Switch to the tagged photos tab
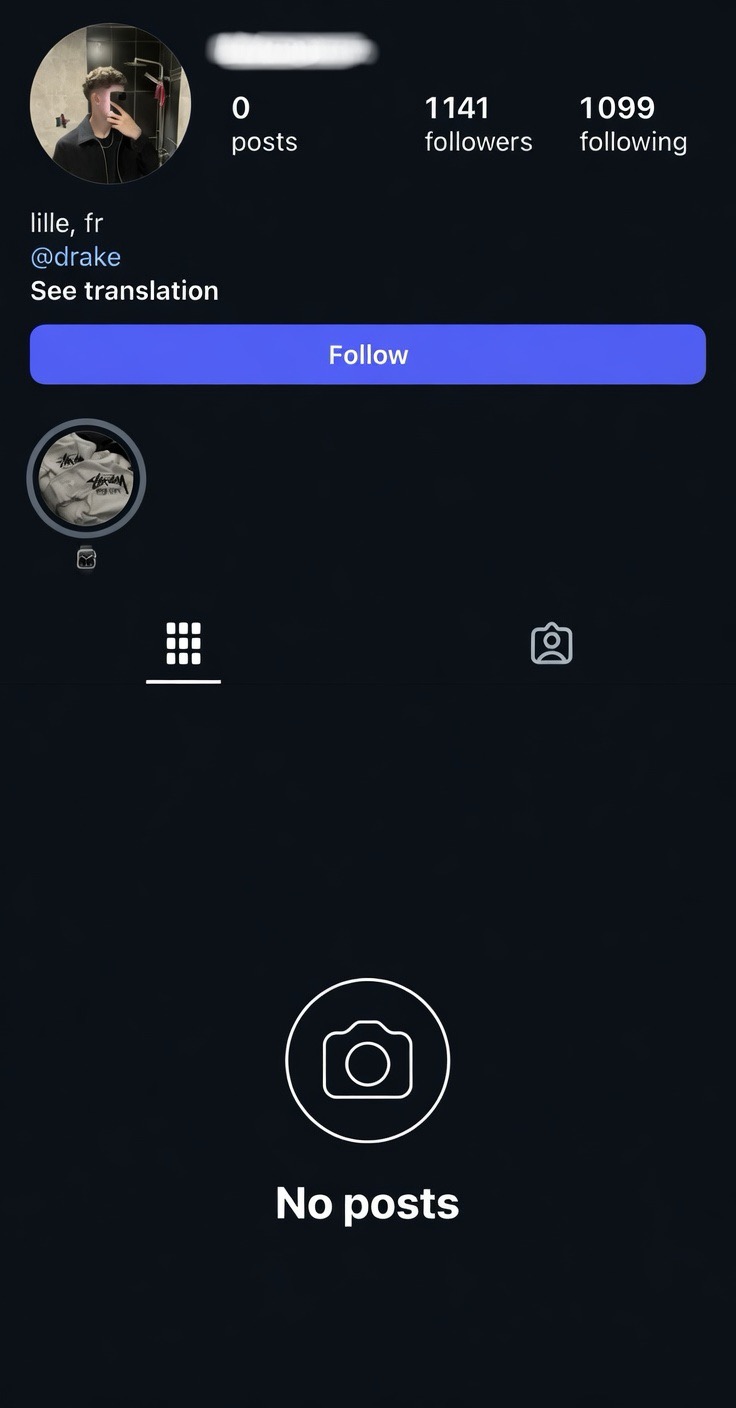Image resolution: width=736 pixels, height=1408 pixels. [x=551, y=644]
